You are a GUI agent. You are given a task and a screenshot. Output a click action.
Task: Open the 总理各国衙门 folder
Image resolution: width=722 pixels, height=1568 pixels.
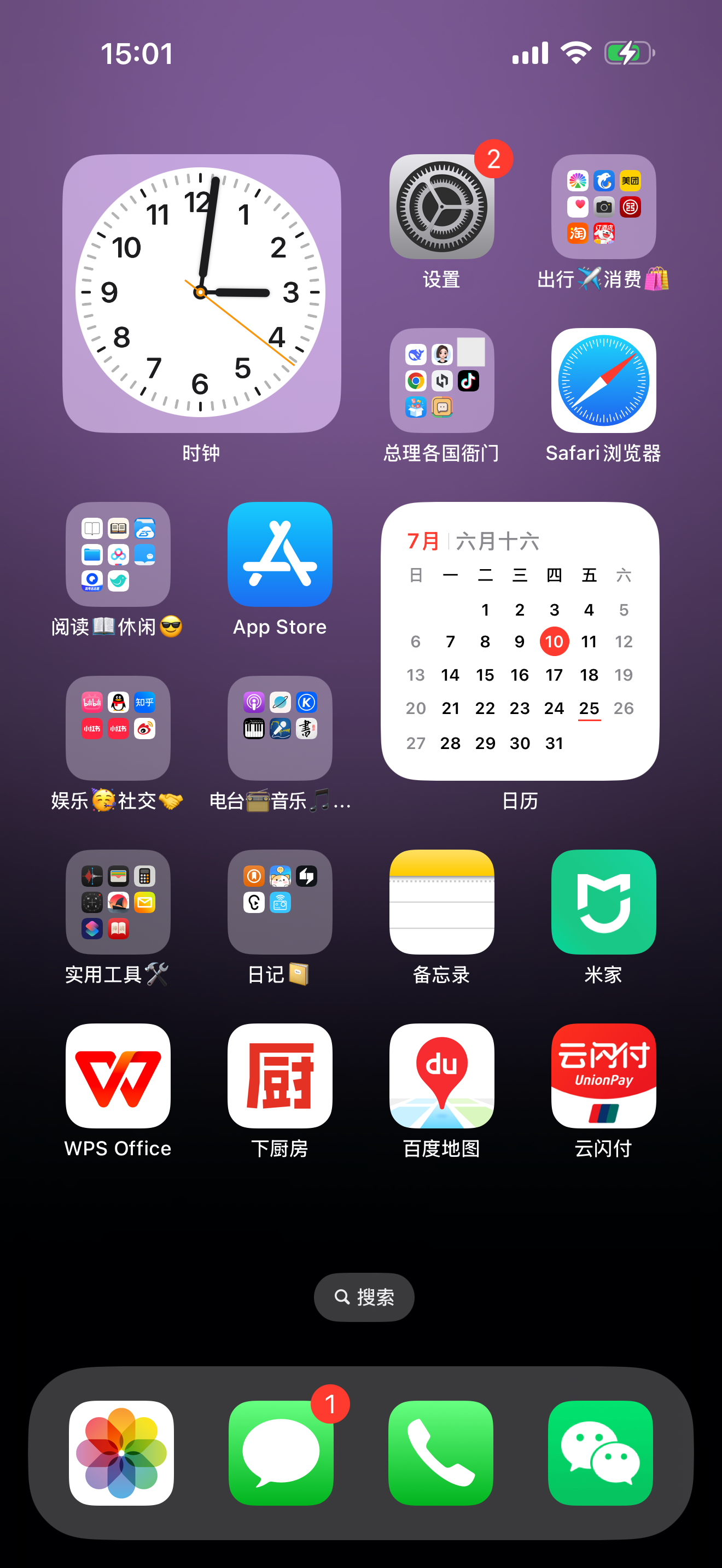coord(441,381)
